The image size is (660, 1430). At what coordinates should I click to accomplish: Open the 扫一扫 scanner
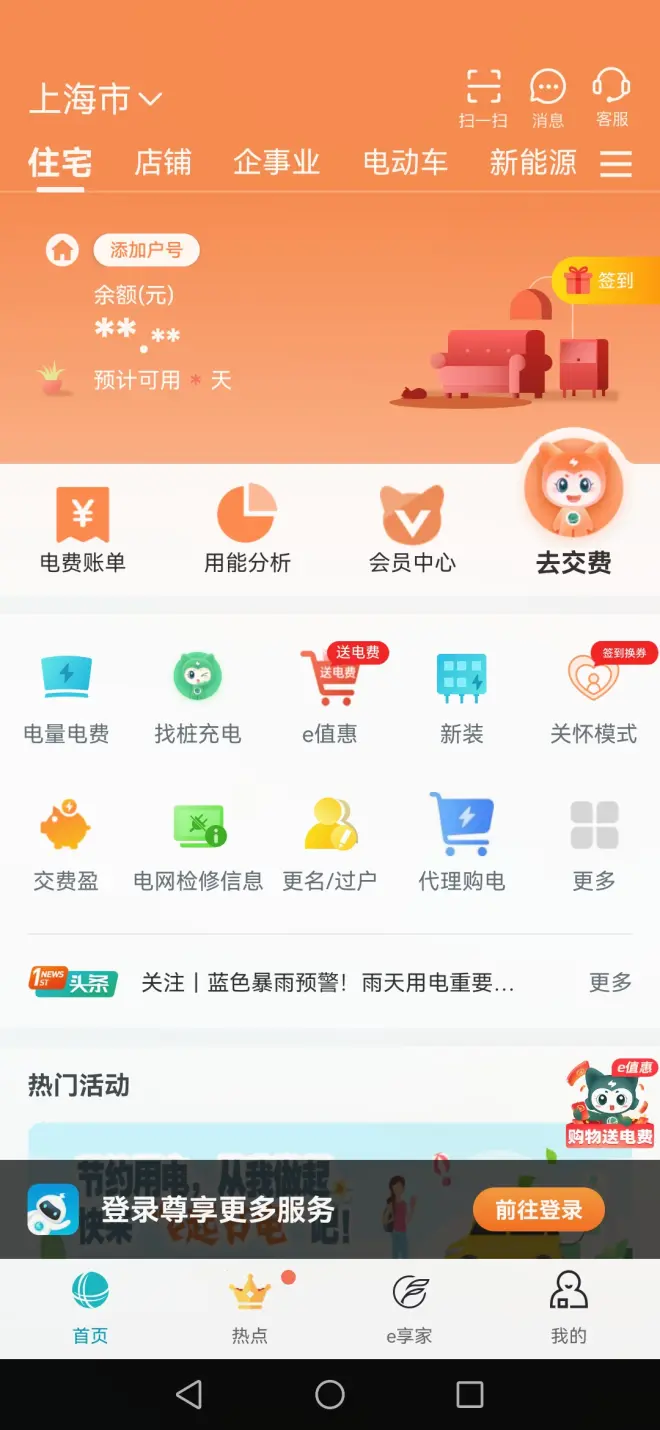click(x=483, y=98)
